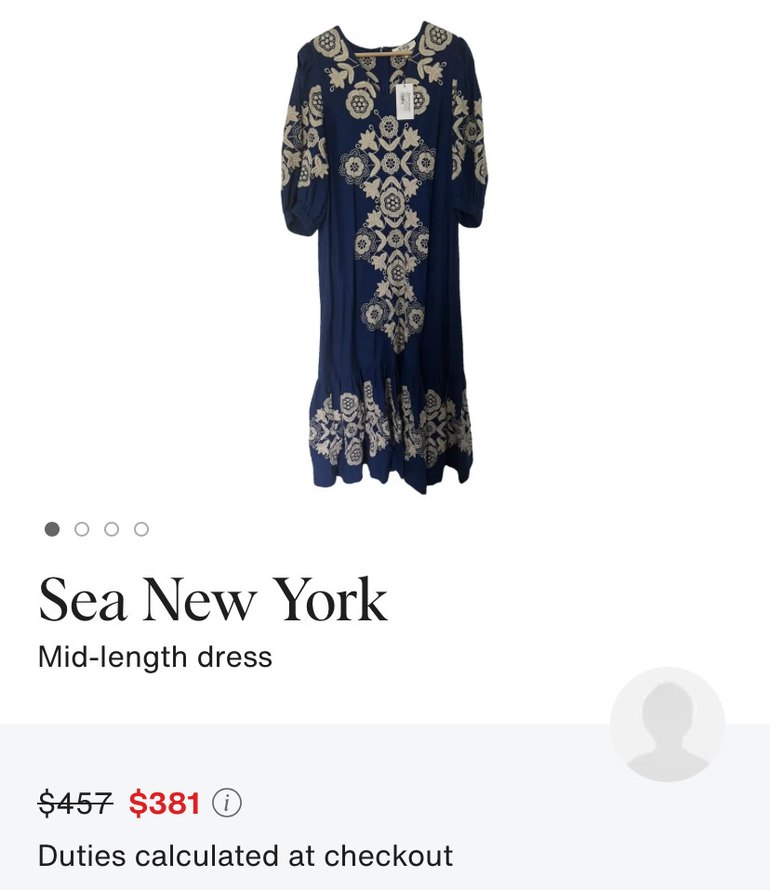The image size is (770, 890).
Task: Open the Sea New York dress photo
Action: coord(384,255)
